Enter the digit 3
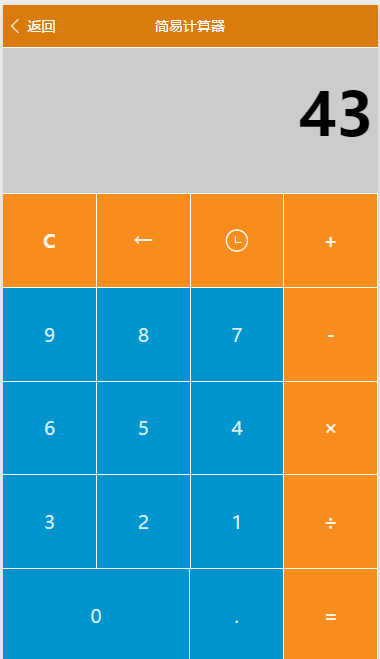380x659 pixels. [50, 522]
